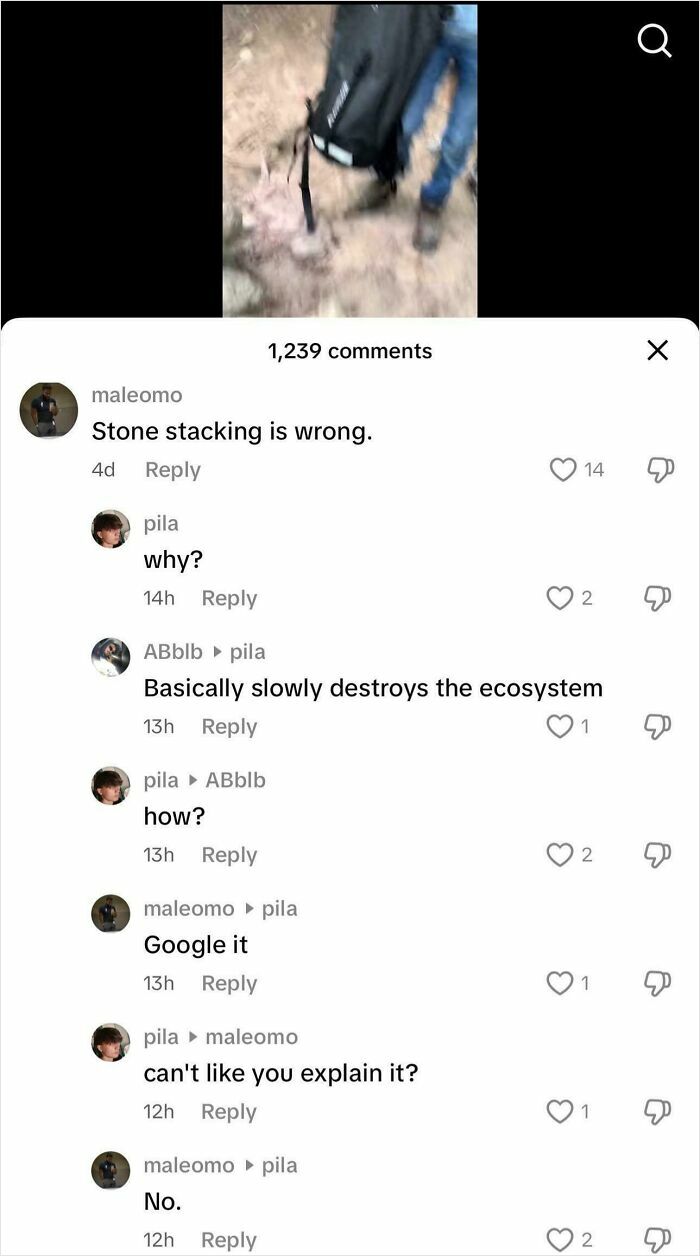Open ABblb's profile avatar
The height and width of the screenshot is (1256, 700).
(111, 657)
